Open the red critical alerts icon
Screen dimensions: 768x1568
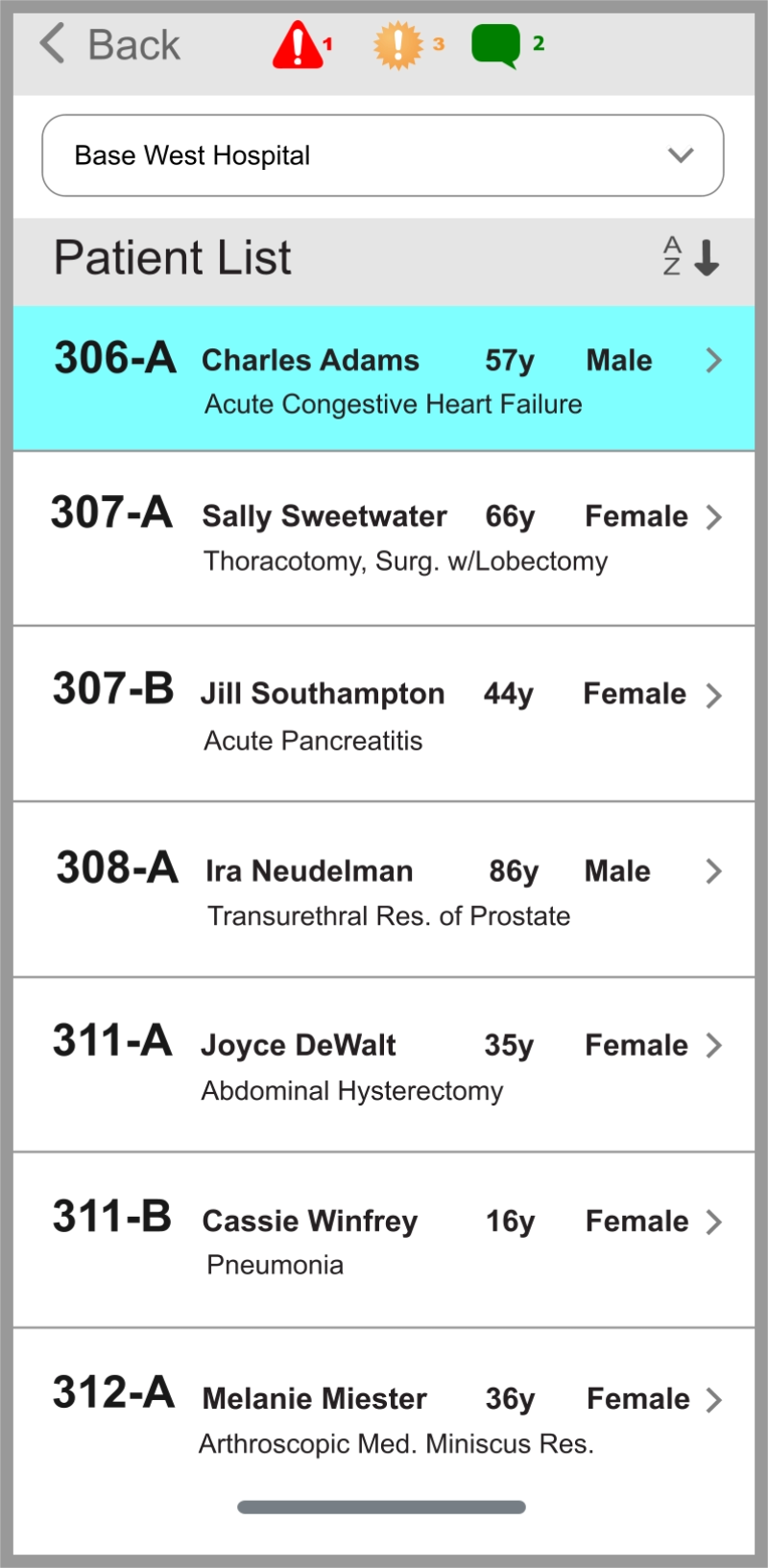point(299,45)
